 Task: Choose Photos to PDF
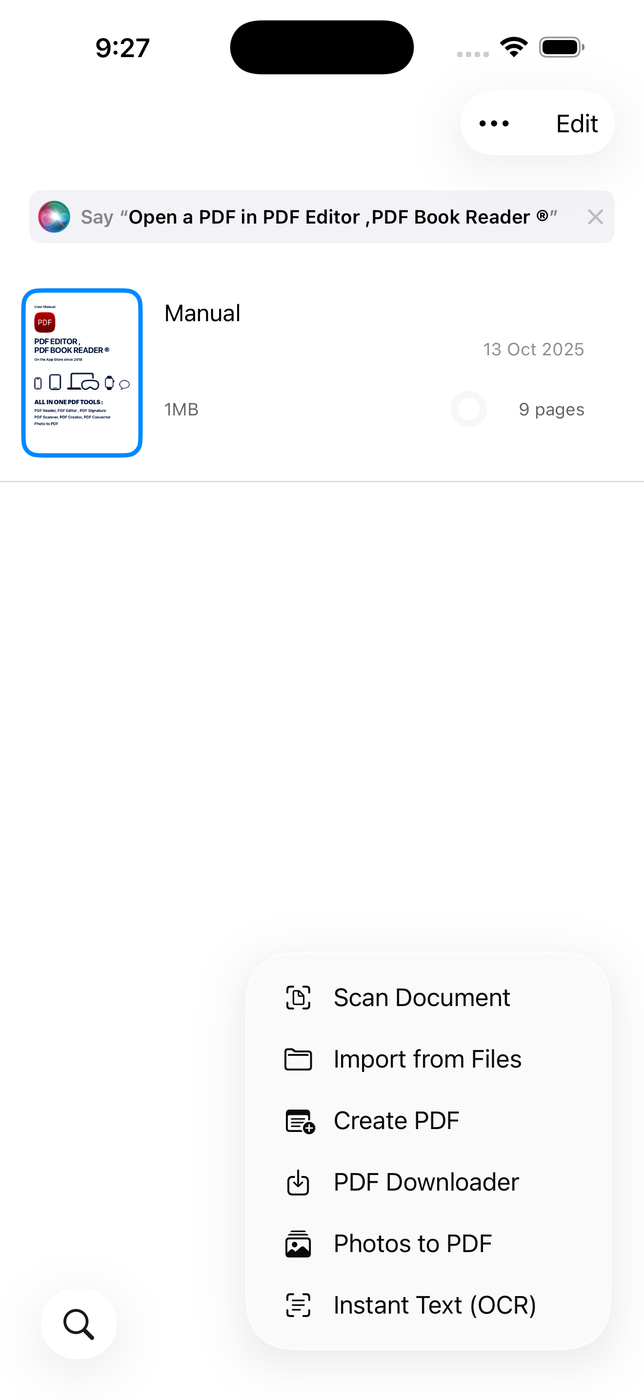[x=412, y=1244]
